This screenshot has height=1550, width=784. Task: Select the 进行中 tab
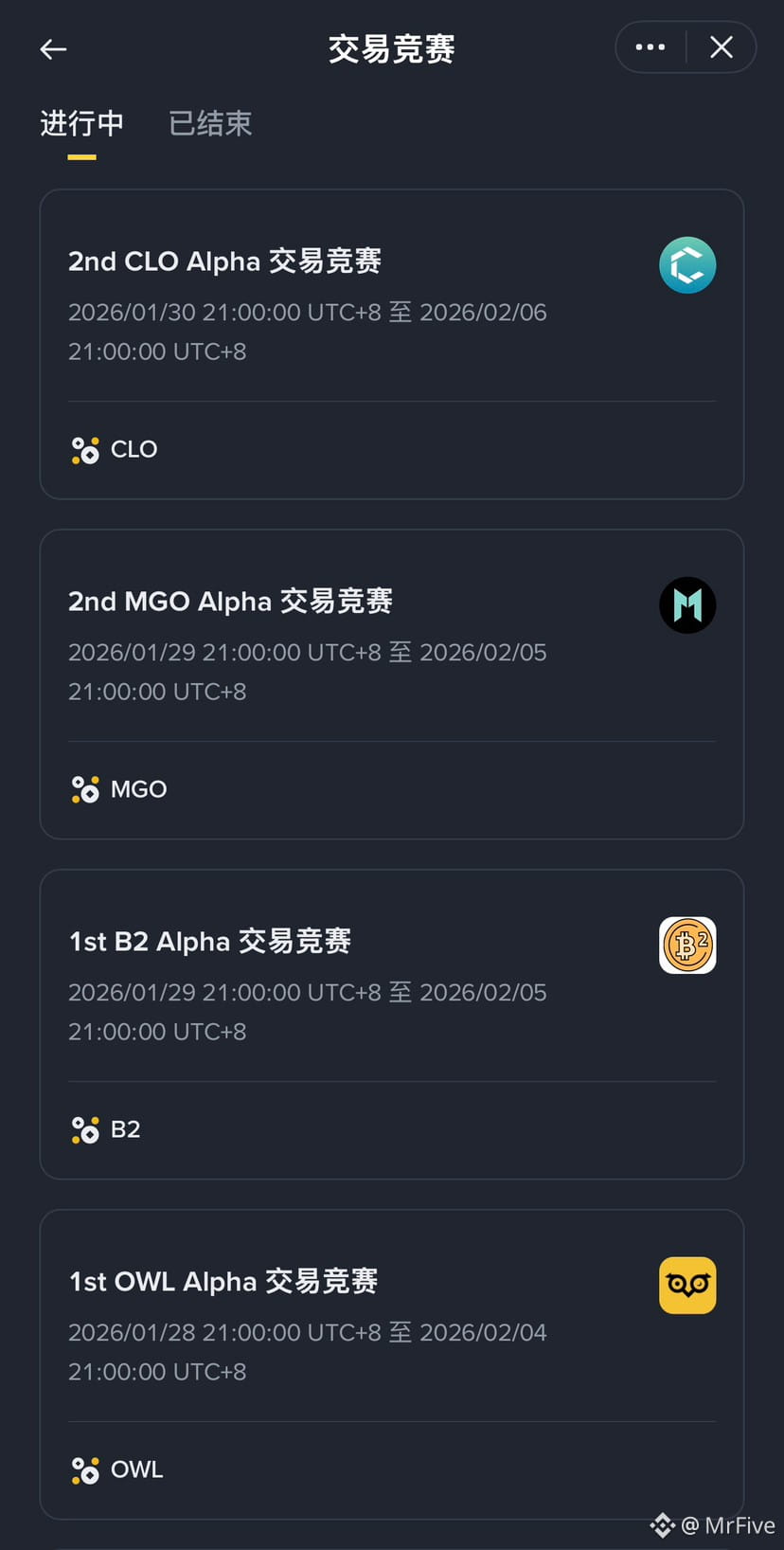point(81,123)
